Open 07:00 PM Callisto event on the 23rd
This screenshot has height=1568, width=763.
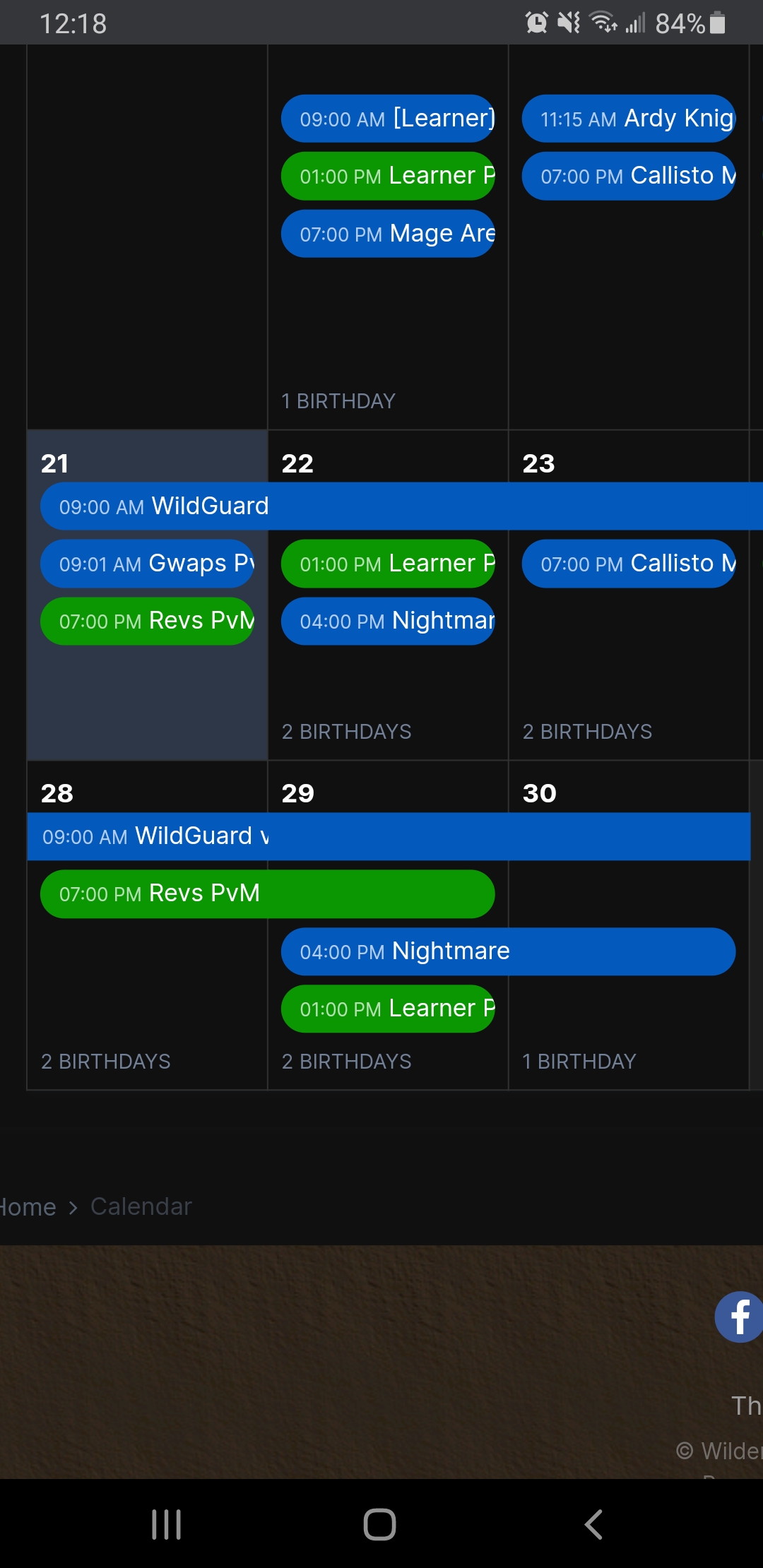pyautogui.click(x=628, y=564)
